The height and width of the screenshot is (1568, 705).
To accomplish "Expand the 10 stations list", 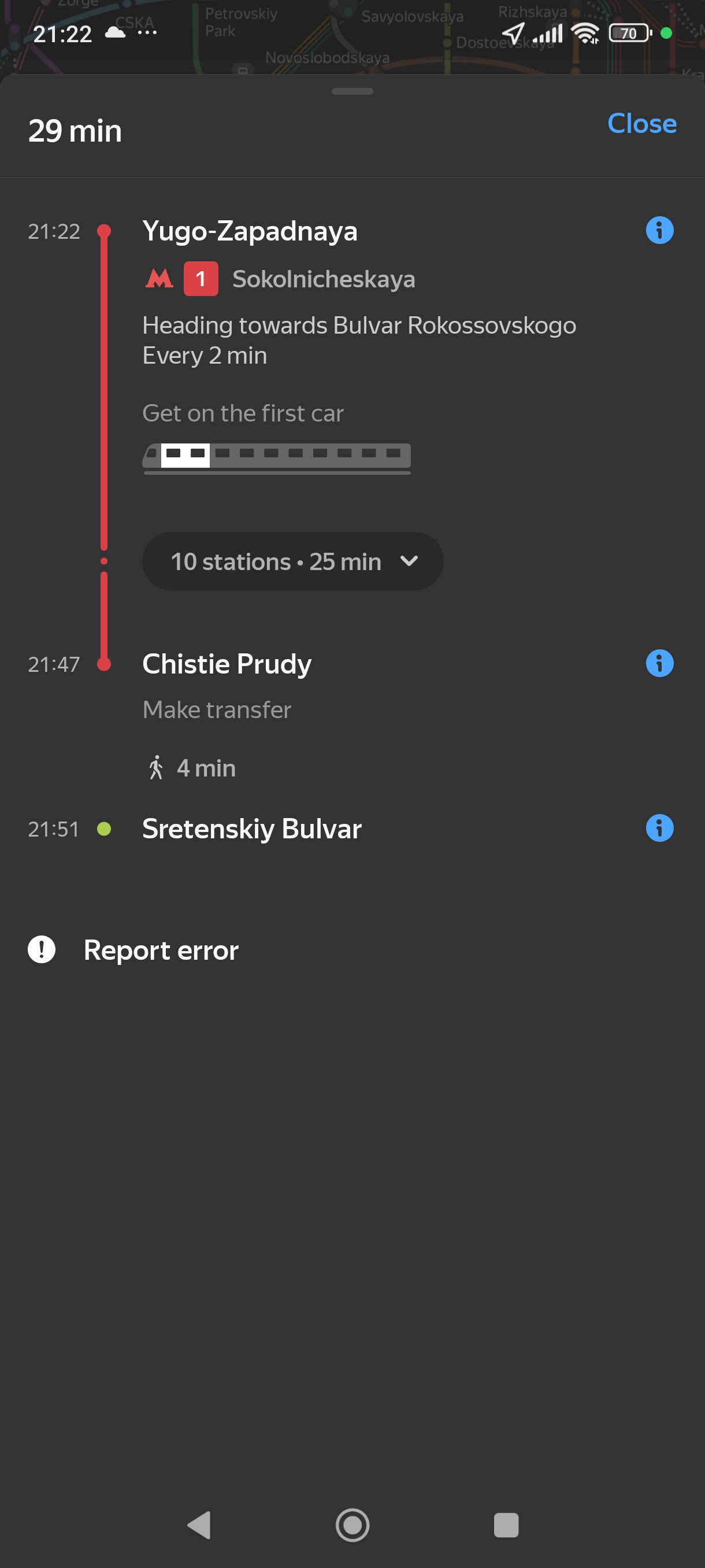I will tap(292, 561).
